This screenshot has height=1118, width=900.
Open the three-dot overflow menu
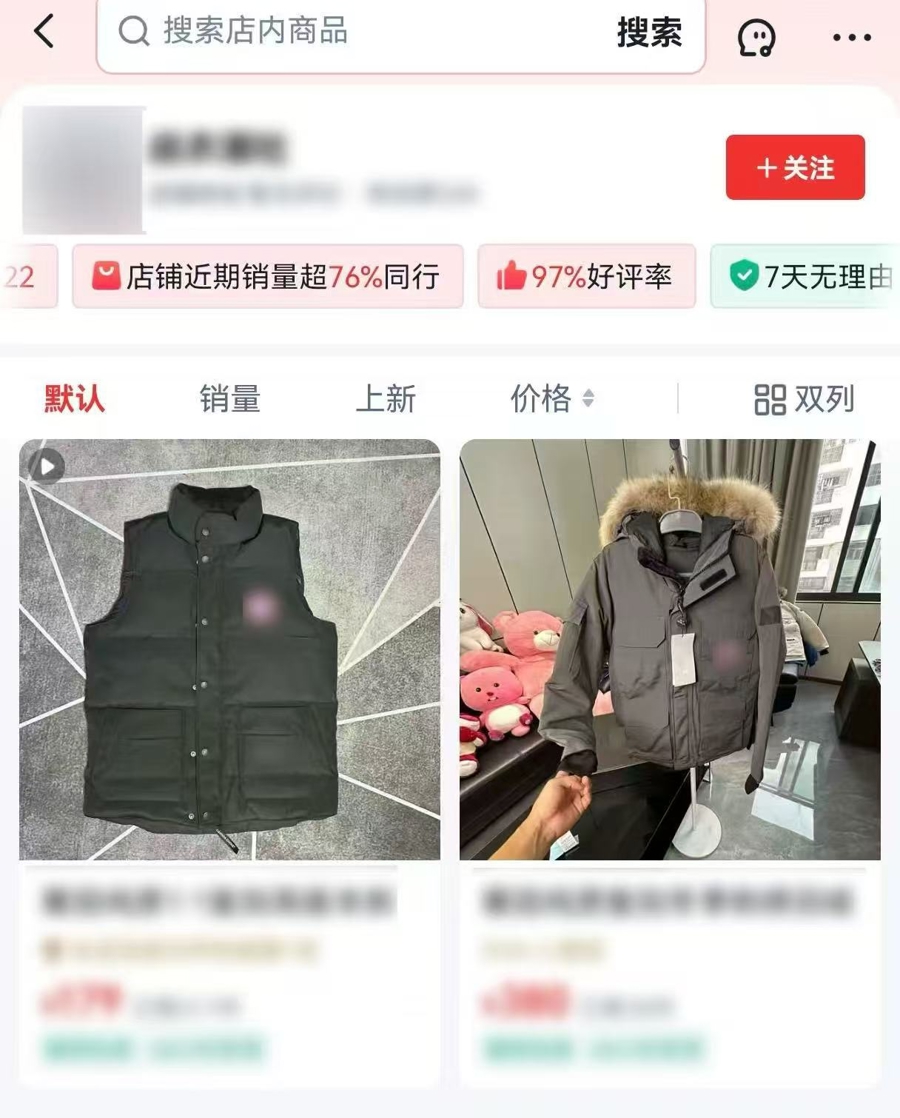pos(851,38)
